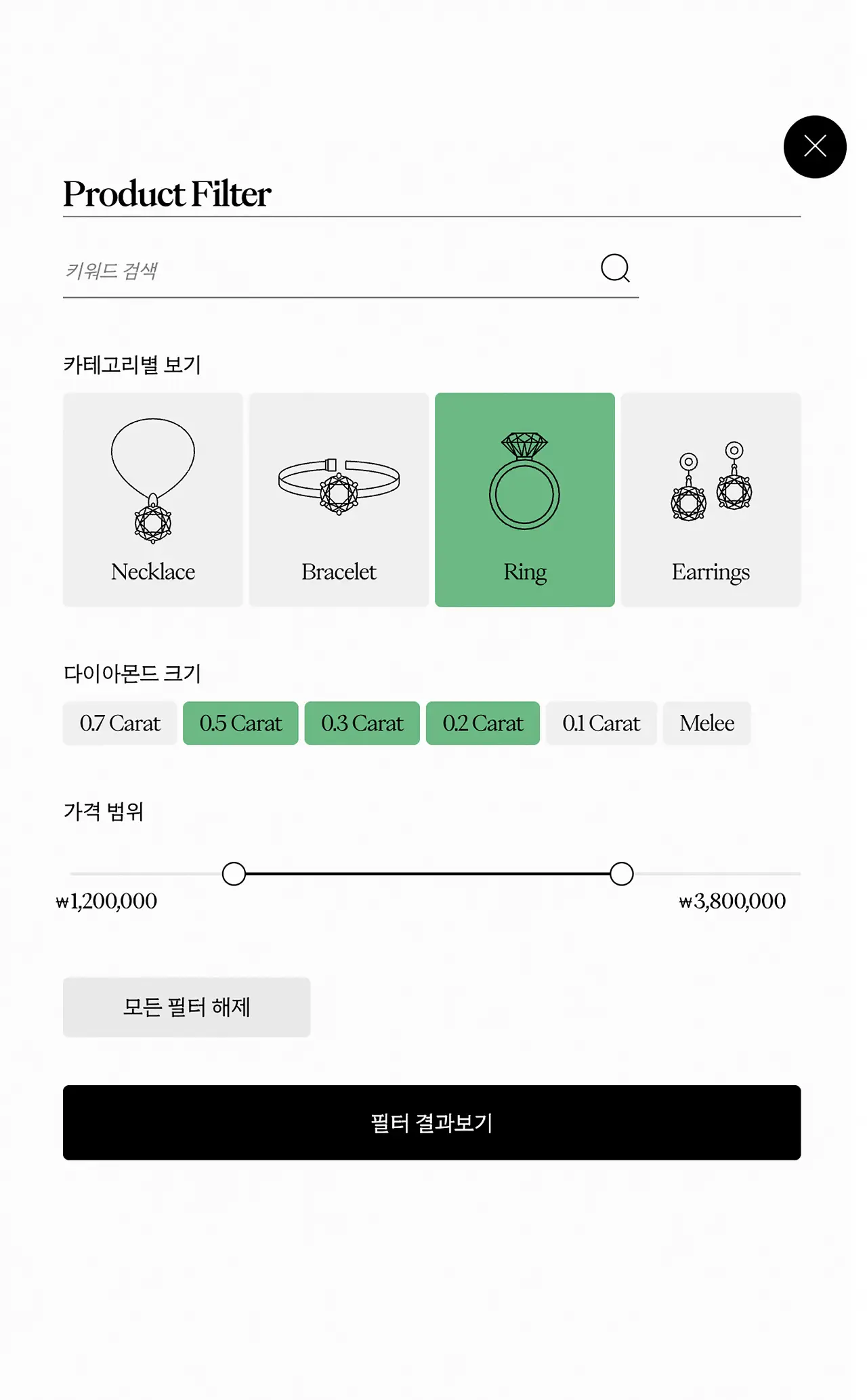Tap the magnifier search icon
This screenshot has width=867, height=1400.
pos(615,269)
